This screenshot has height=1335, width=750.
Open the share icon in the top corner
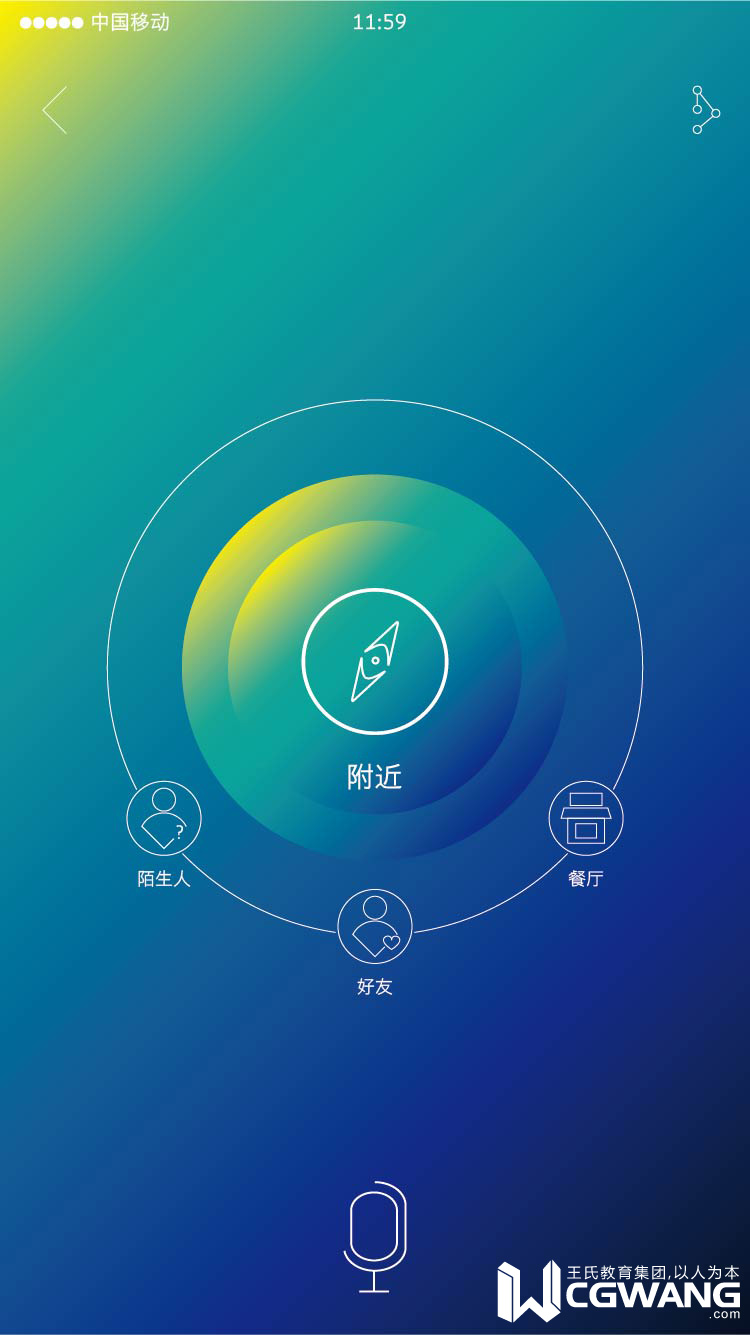[705, 110]
